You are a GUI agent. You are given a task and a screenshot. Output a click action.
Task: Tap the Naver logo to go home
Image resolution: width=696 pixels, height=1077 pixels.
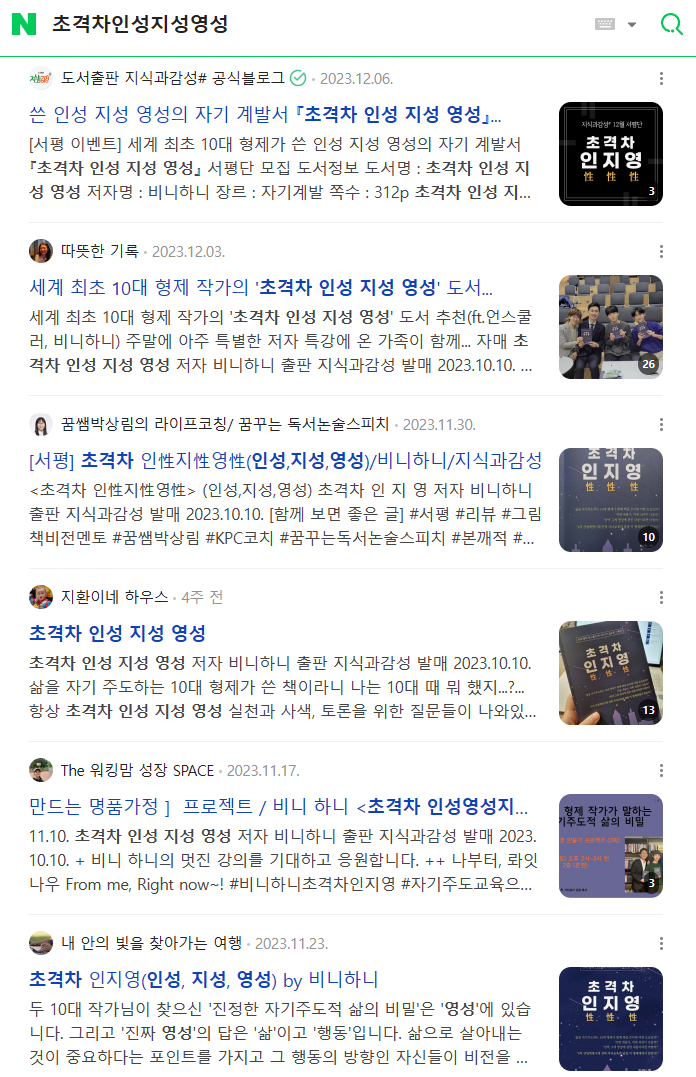pos(24,24)
